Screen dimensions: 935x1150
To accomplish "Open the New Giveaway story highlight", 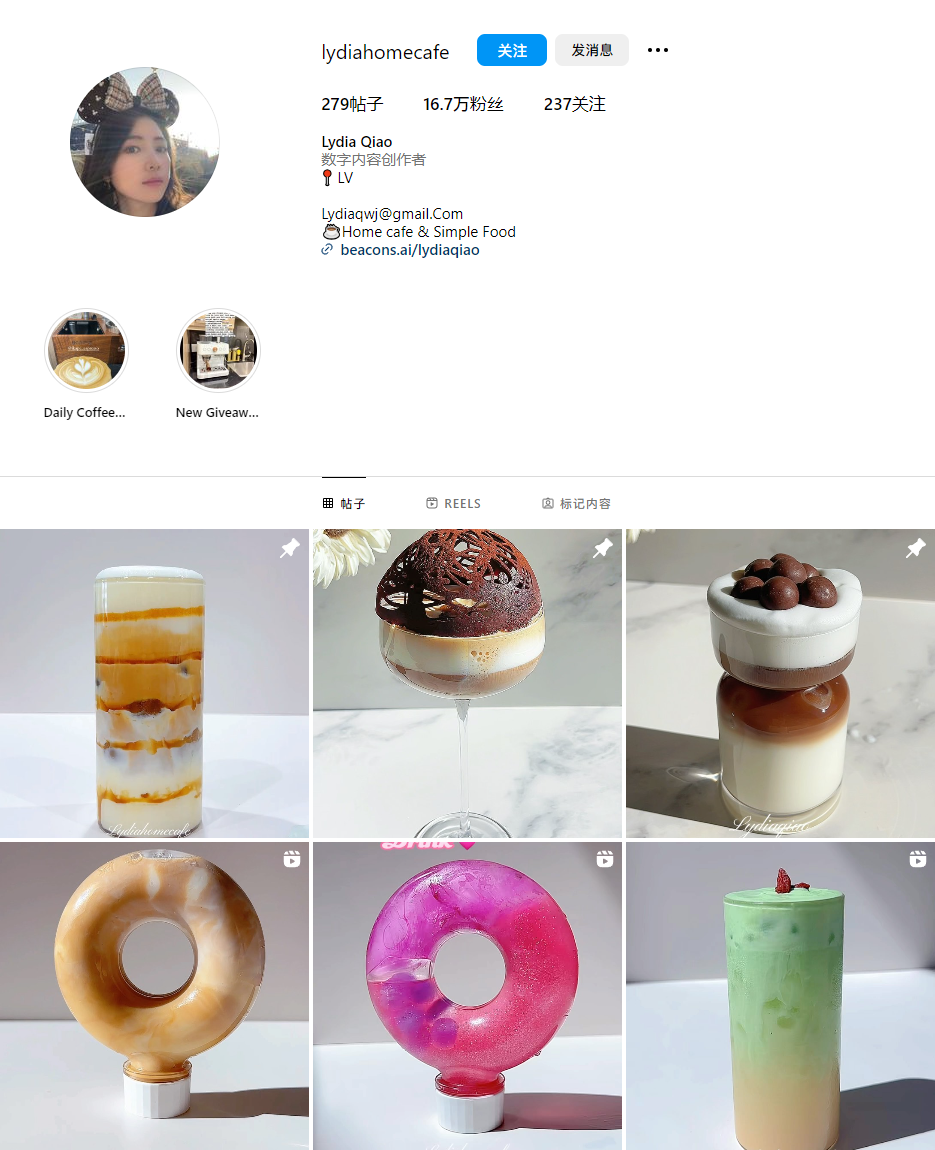I will 218,351.
